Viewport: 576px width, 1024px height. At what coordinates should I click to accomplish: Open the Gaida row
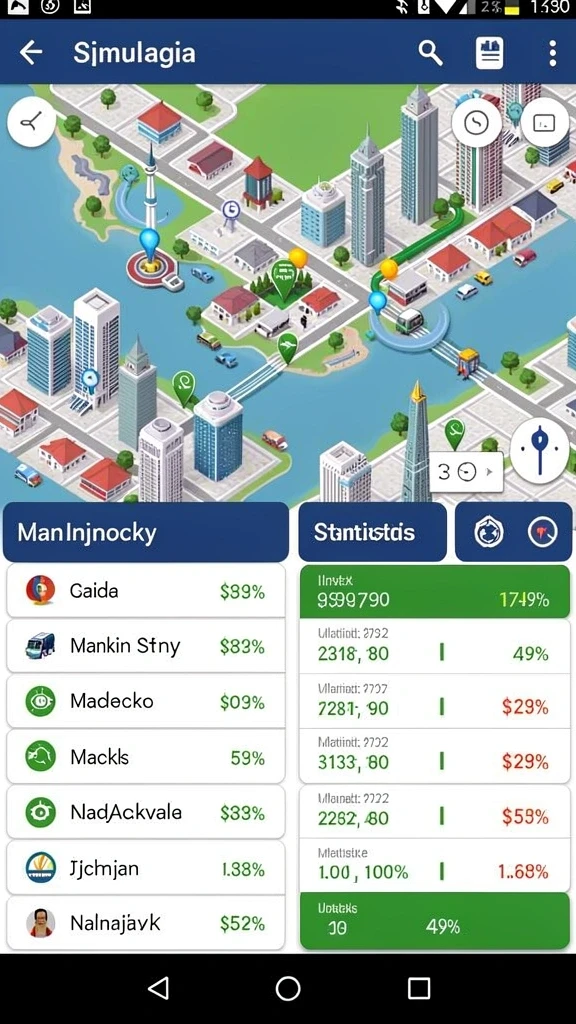[x=146, y=591]
